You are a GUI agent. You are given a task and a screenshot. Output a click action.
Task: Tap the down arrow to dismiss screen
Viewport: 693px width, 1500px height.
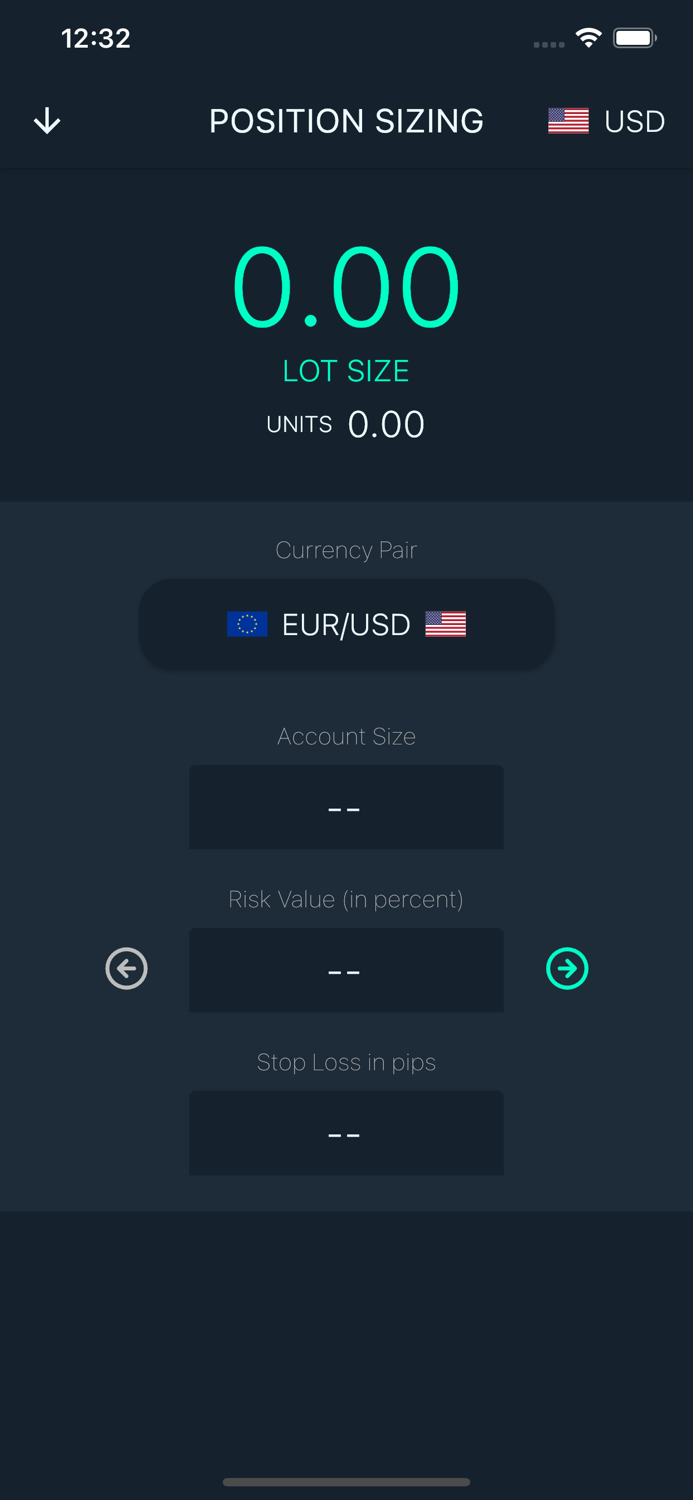(47, 122)
